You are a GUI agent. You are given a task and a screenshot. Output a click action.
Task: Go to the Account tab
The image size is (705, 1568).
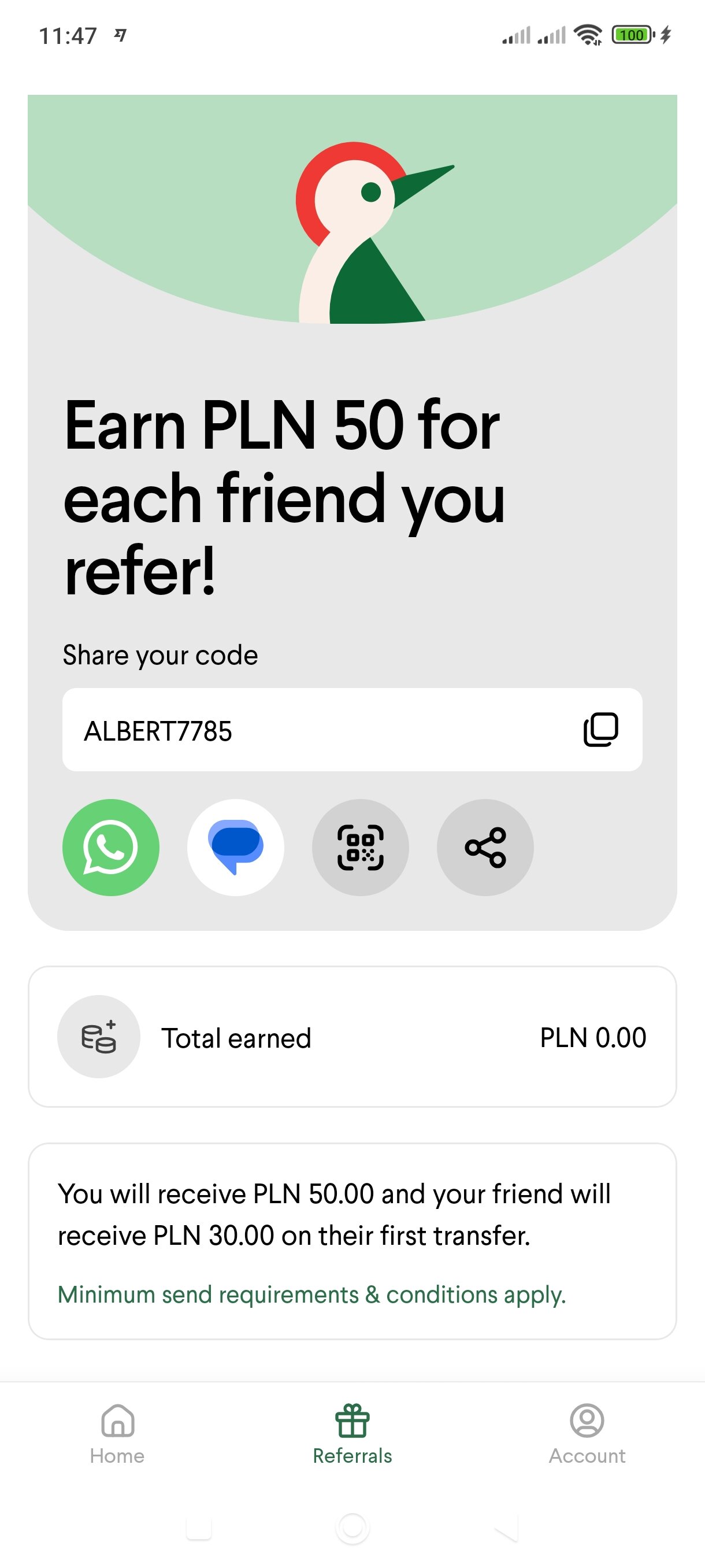587,1434
